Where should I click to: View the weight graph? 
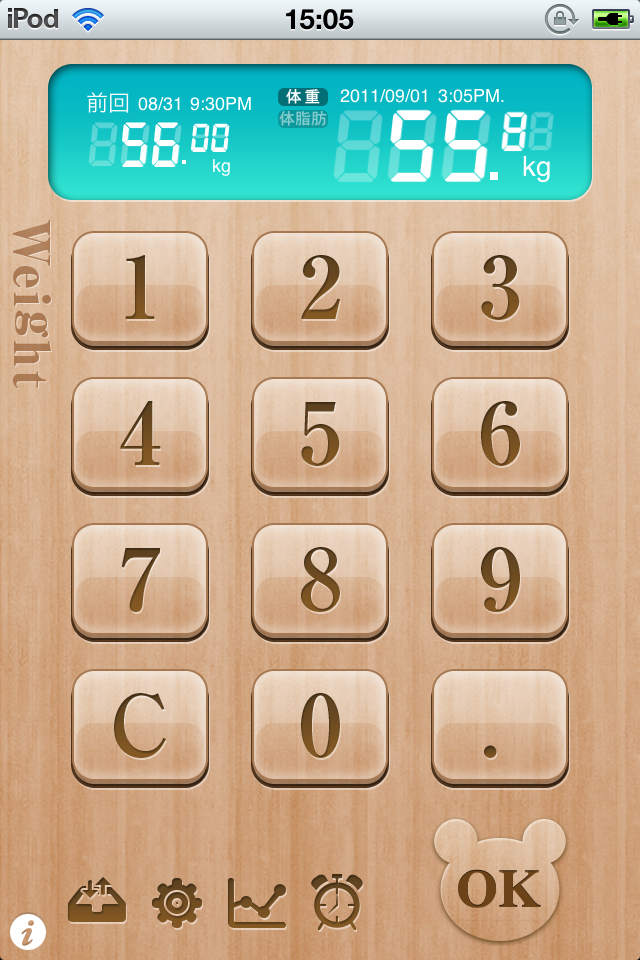click(x=257, y=902)
